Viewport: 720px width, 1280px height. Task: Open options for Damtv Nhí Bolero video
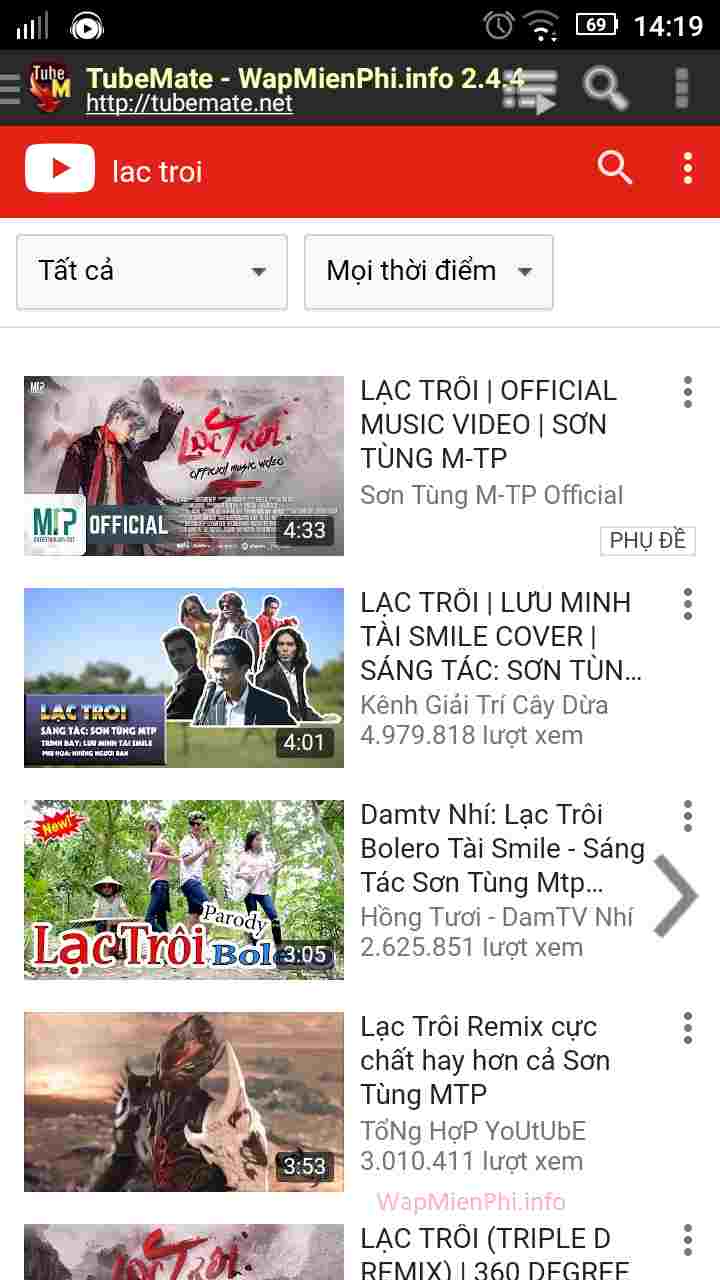(x=688, y=816)
